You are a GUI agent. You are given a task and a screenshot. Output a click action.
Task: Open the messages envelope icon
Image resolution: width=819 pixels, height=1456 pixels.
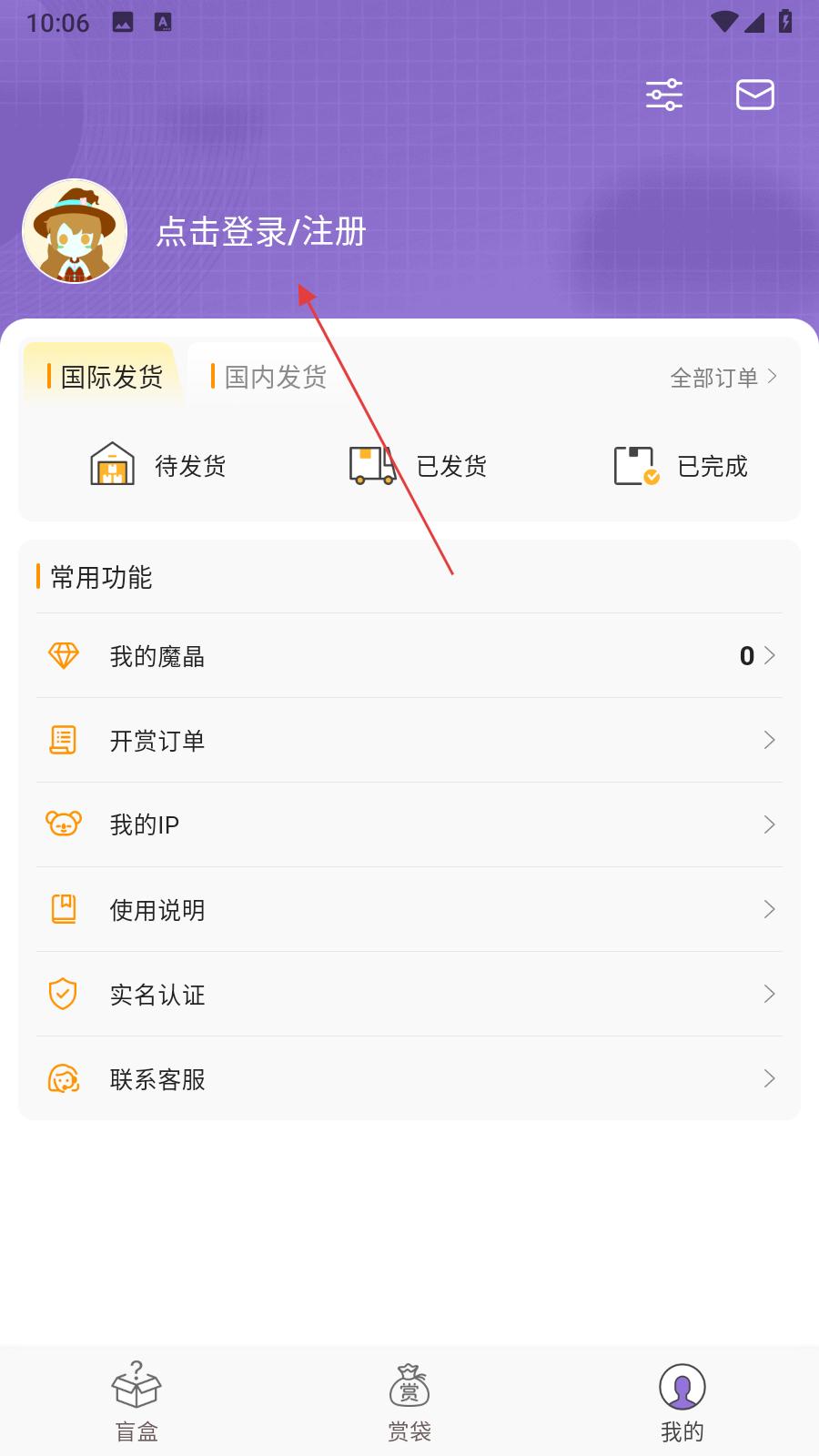click(754, 95)
